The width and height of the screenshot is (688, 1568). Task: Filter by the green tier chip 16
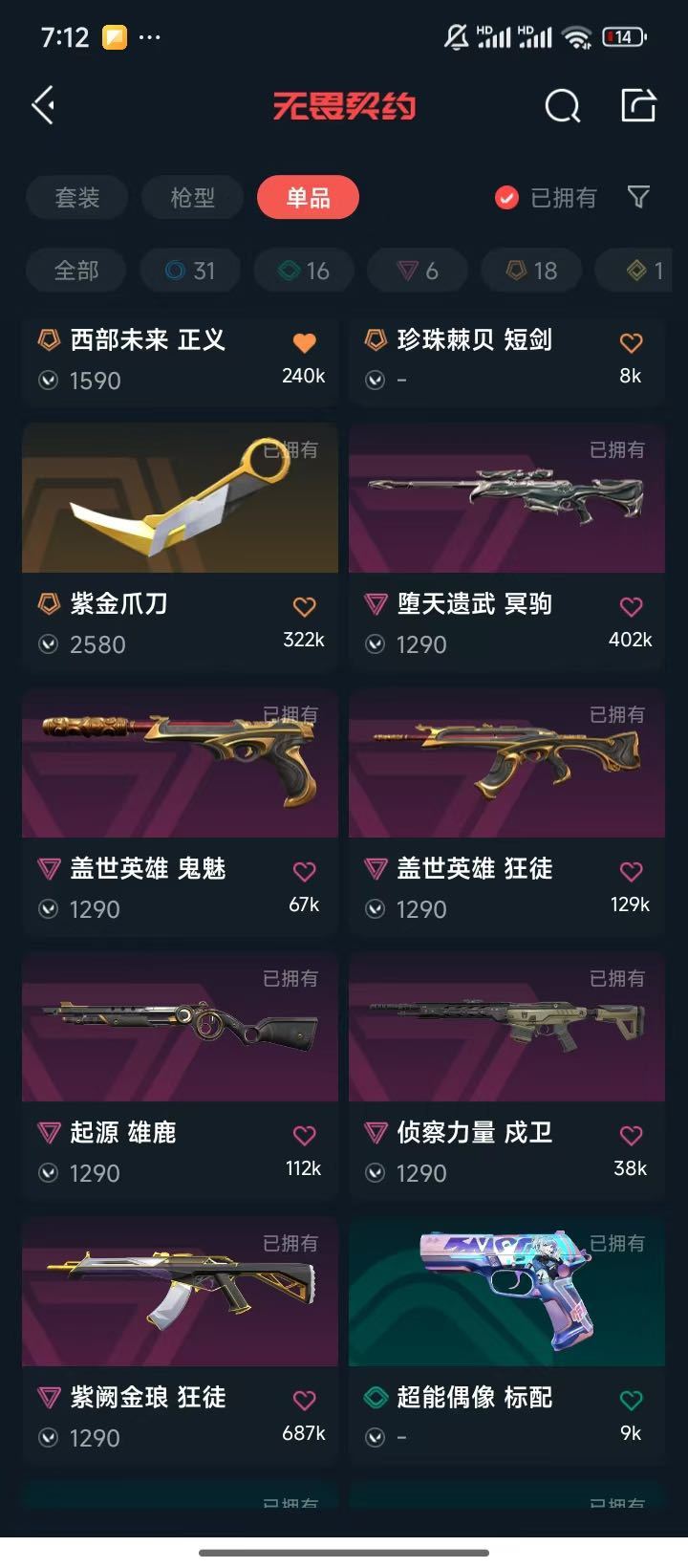point(304,271)
